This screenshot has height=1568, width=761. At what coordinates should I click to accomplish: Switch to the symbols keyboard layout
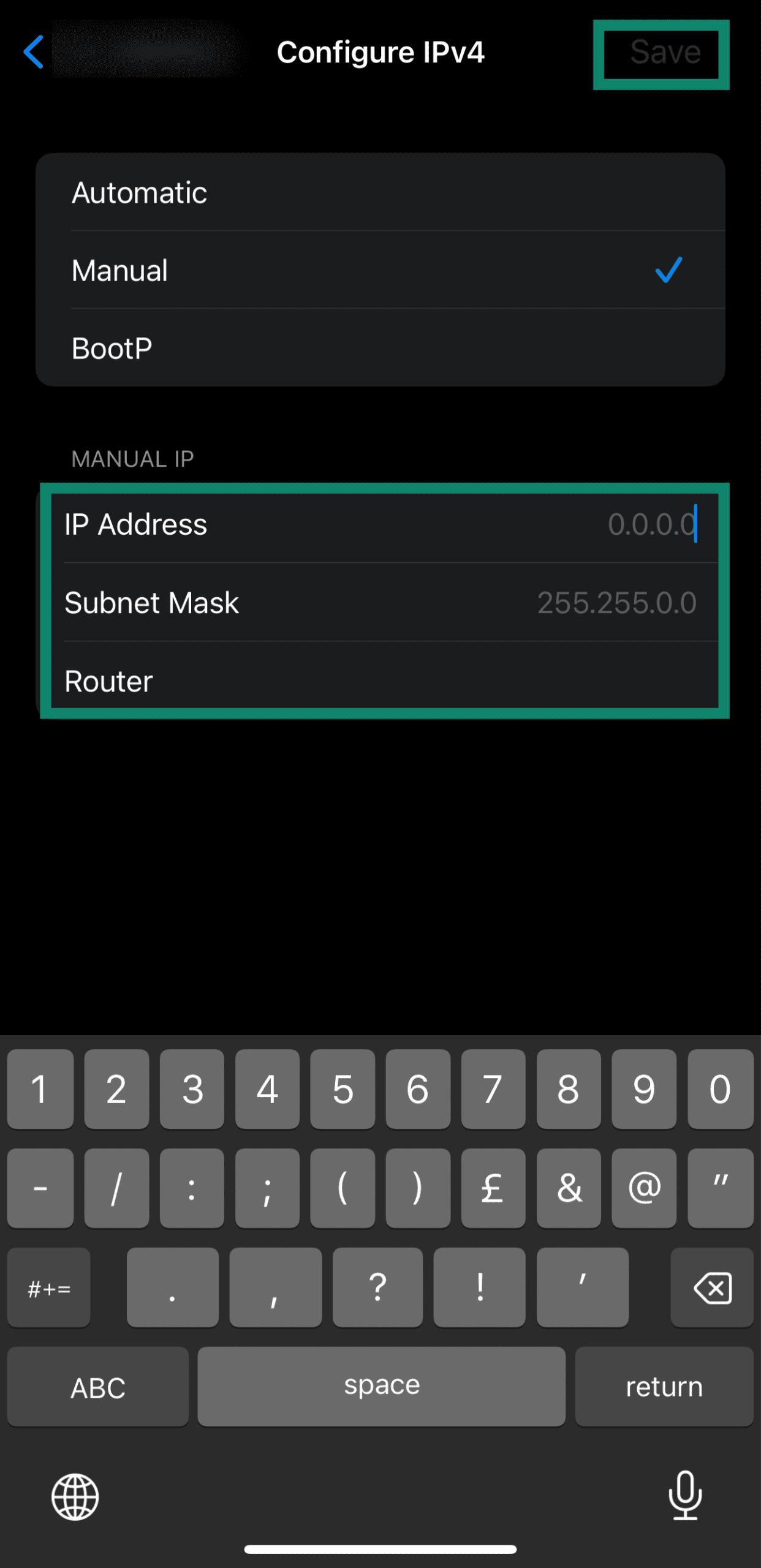point(49,1288)
